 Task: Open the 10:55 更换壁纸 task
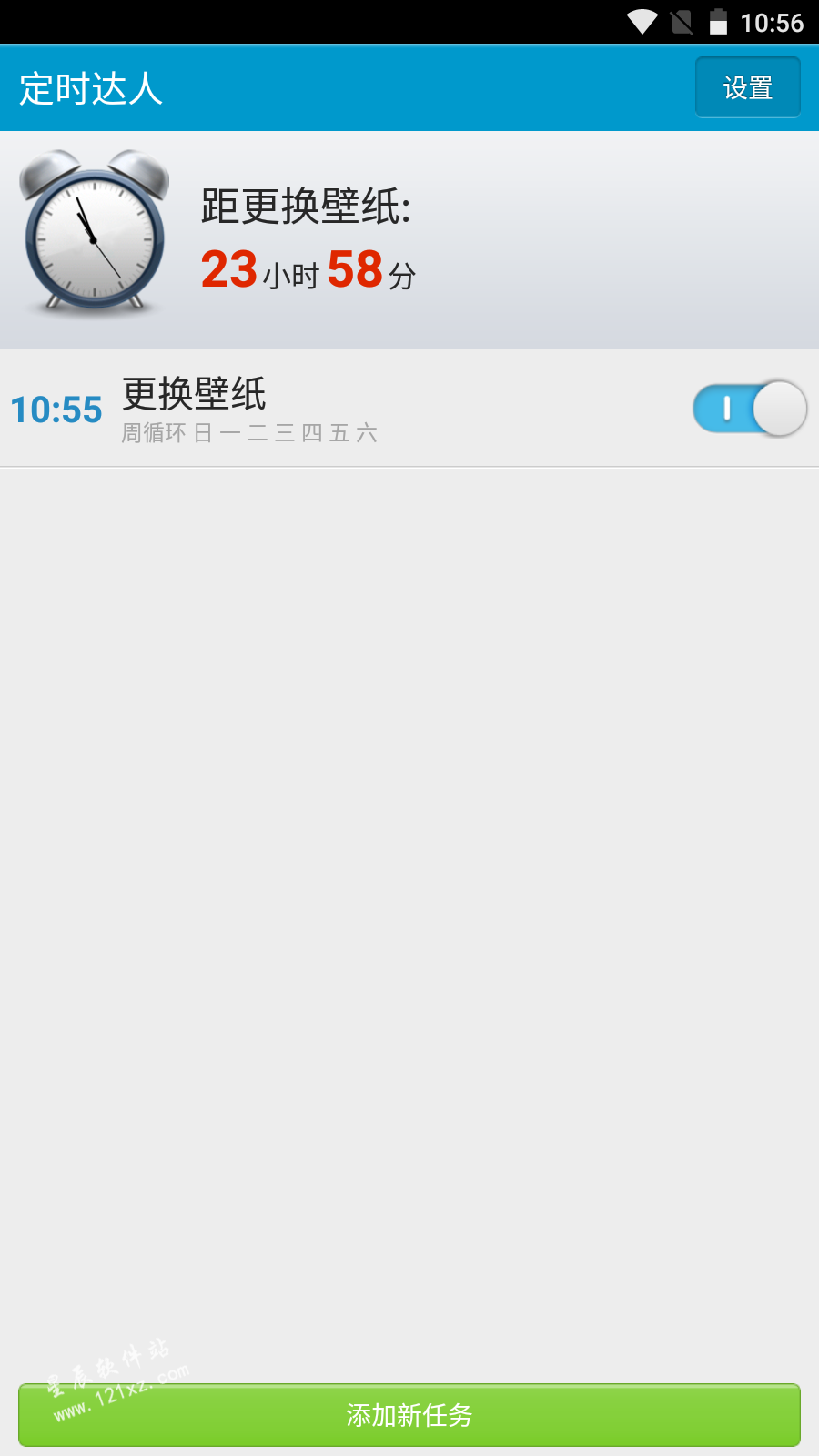pos(346,409)
